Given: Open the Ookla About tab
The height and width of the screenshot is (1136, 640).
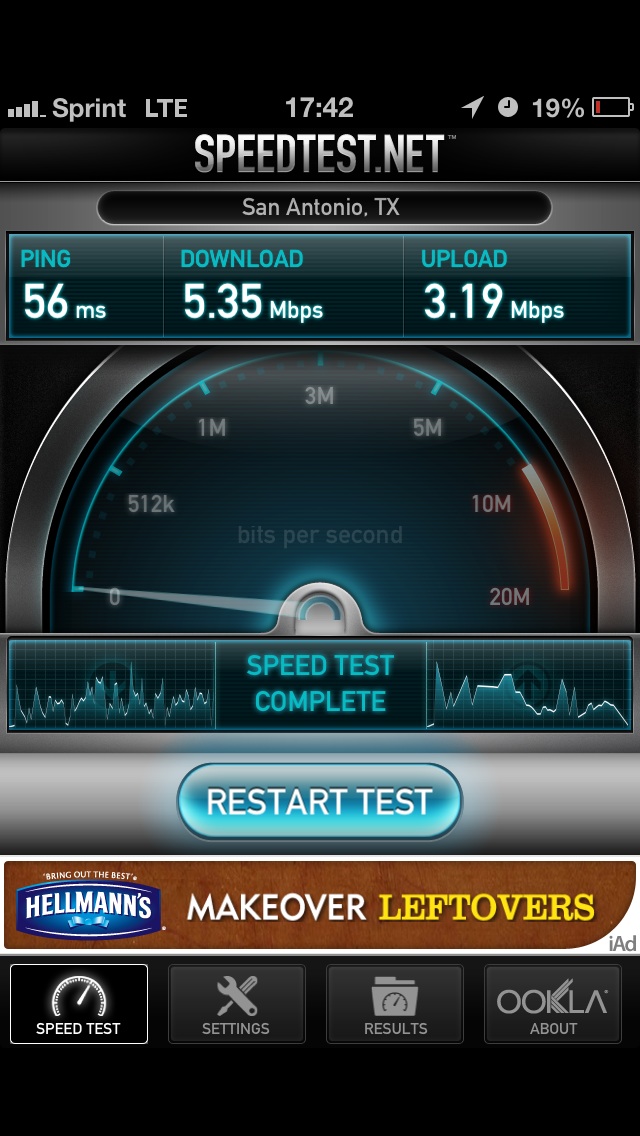Looking at the screenshot, I should 552,1003.
